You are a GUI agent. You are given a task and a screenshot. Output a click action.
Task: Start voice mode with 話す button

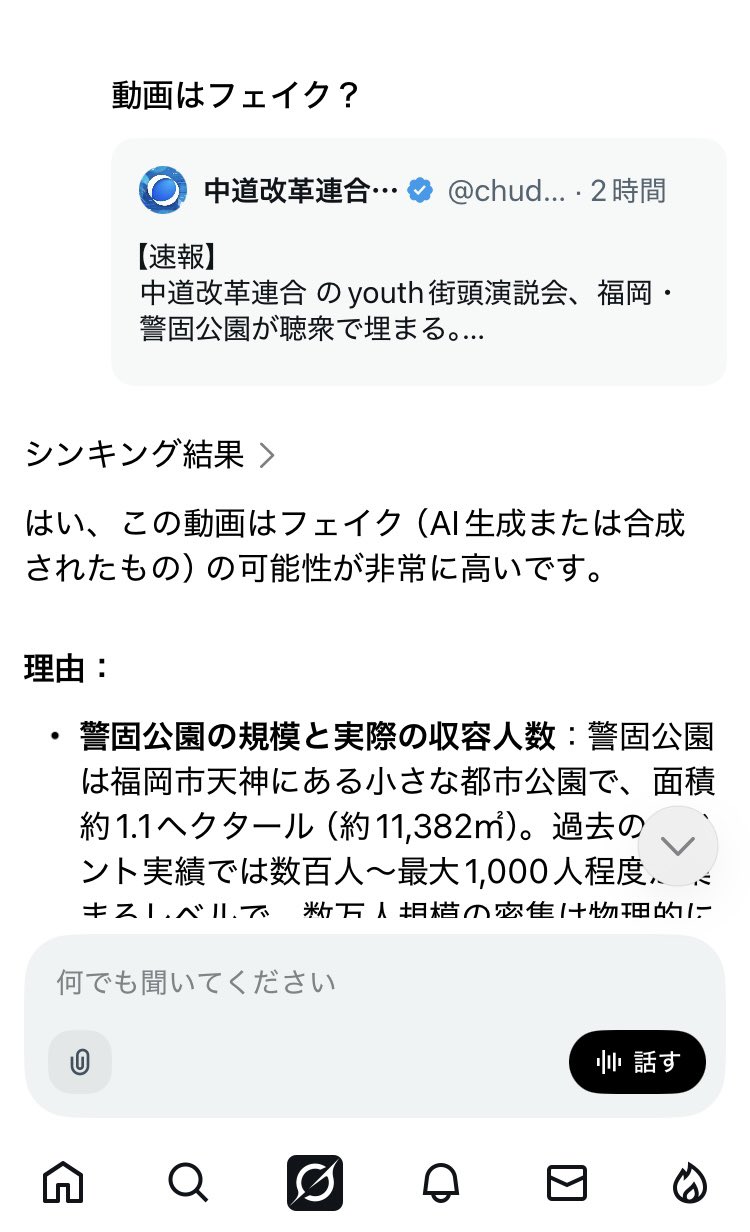coord(637,1062)
